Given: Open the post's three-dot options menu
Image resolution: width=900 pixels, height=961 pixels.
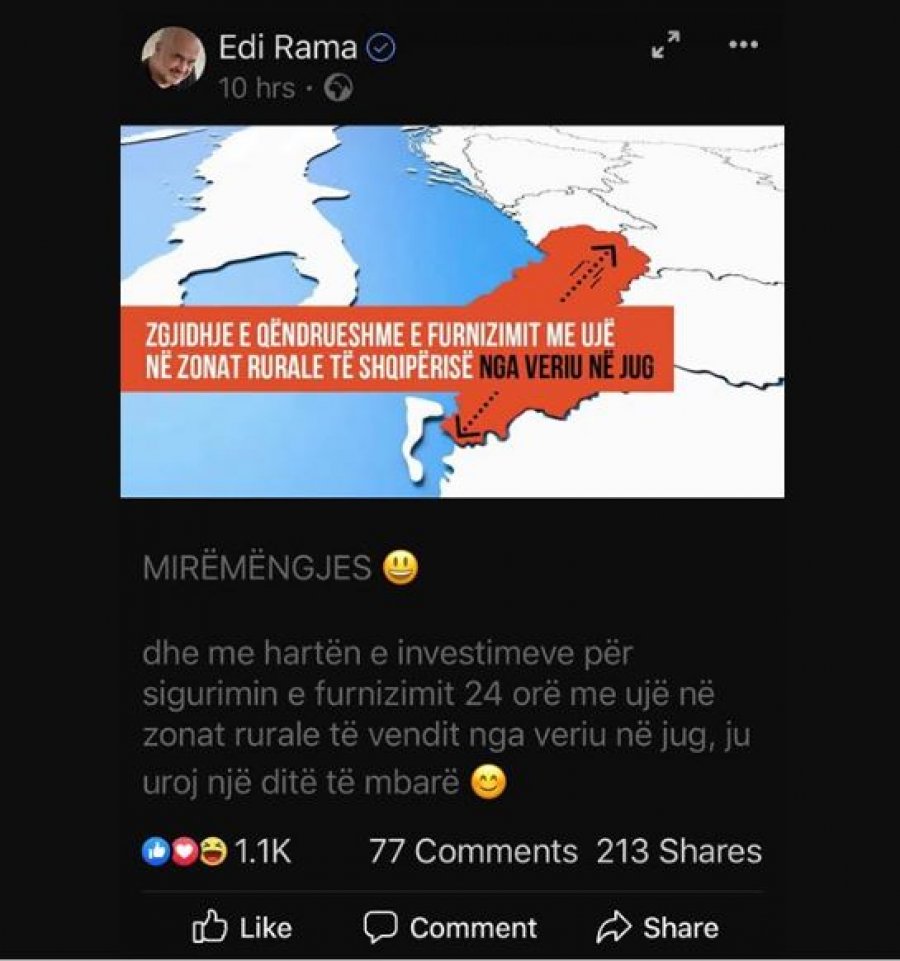Looking at the screenshot, I should (x=743, y=45).
